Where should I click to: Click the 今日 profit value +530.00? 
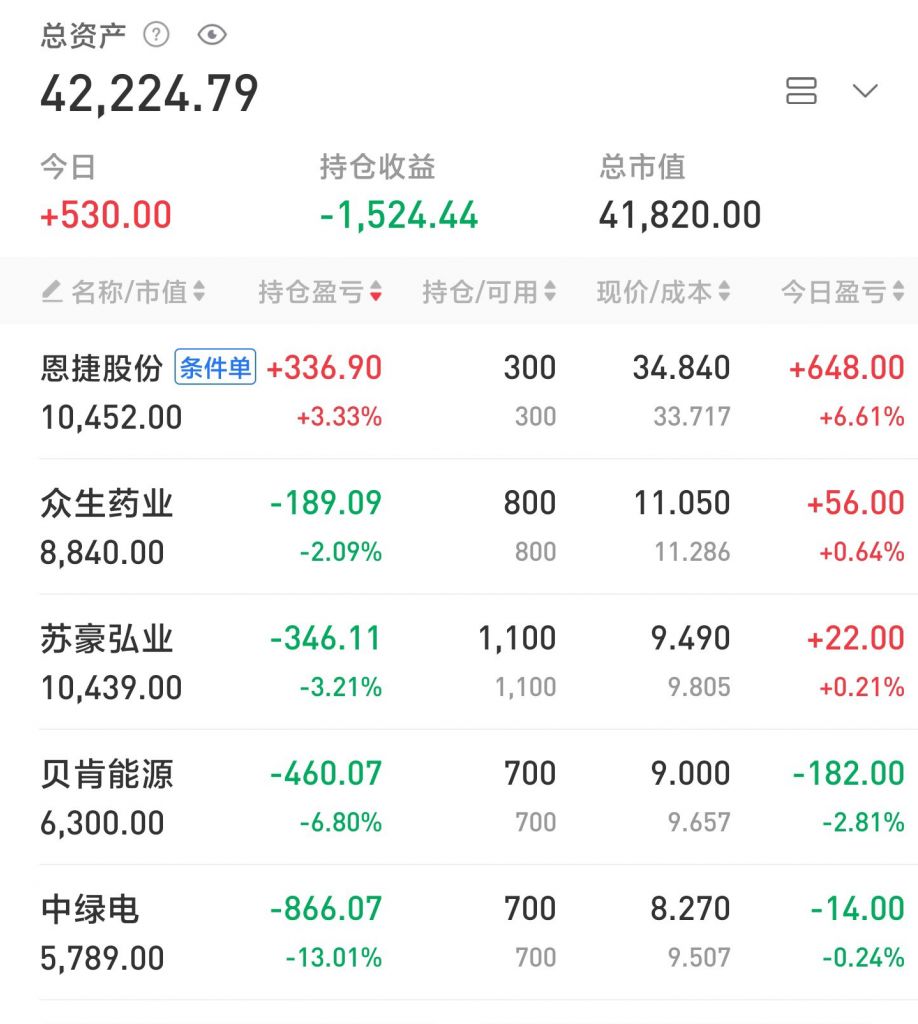(105, 214)
